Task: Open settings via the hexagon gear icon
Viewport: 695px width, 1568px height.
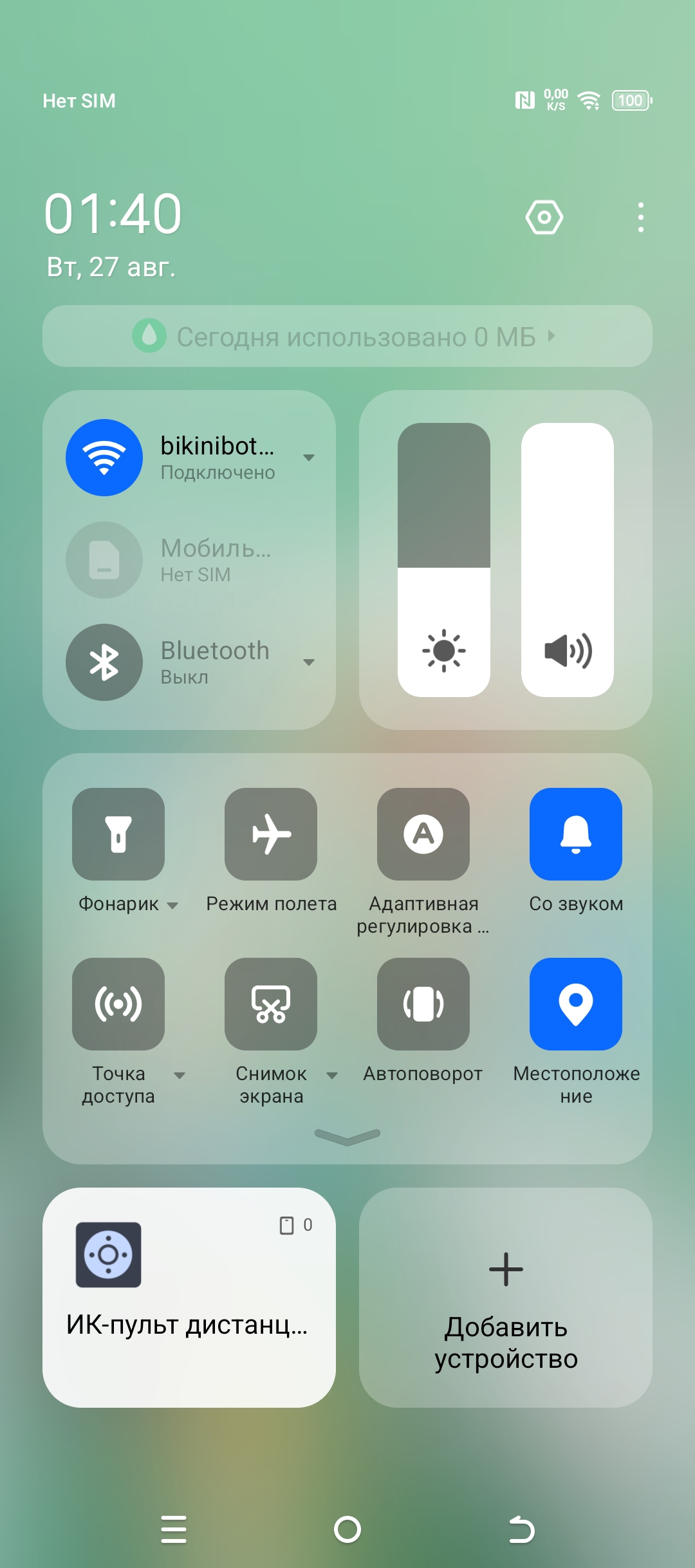Action: (x=544, y=218)
